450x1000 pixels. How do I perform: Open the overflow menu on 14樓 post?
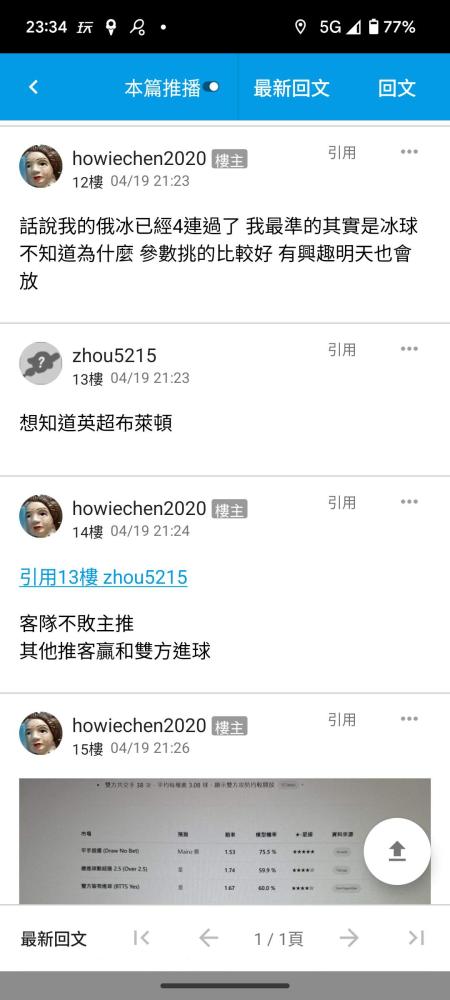pyautogui.click(x=409, y=502)
